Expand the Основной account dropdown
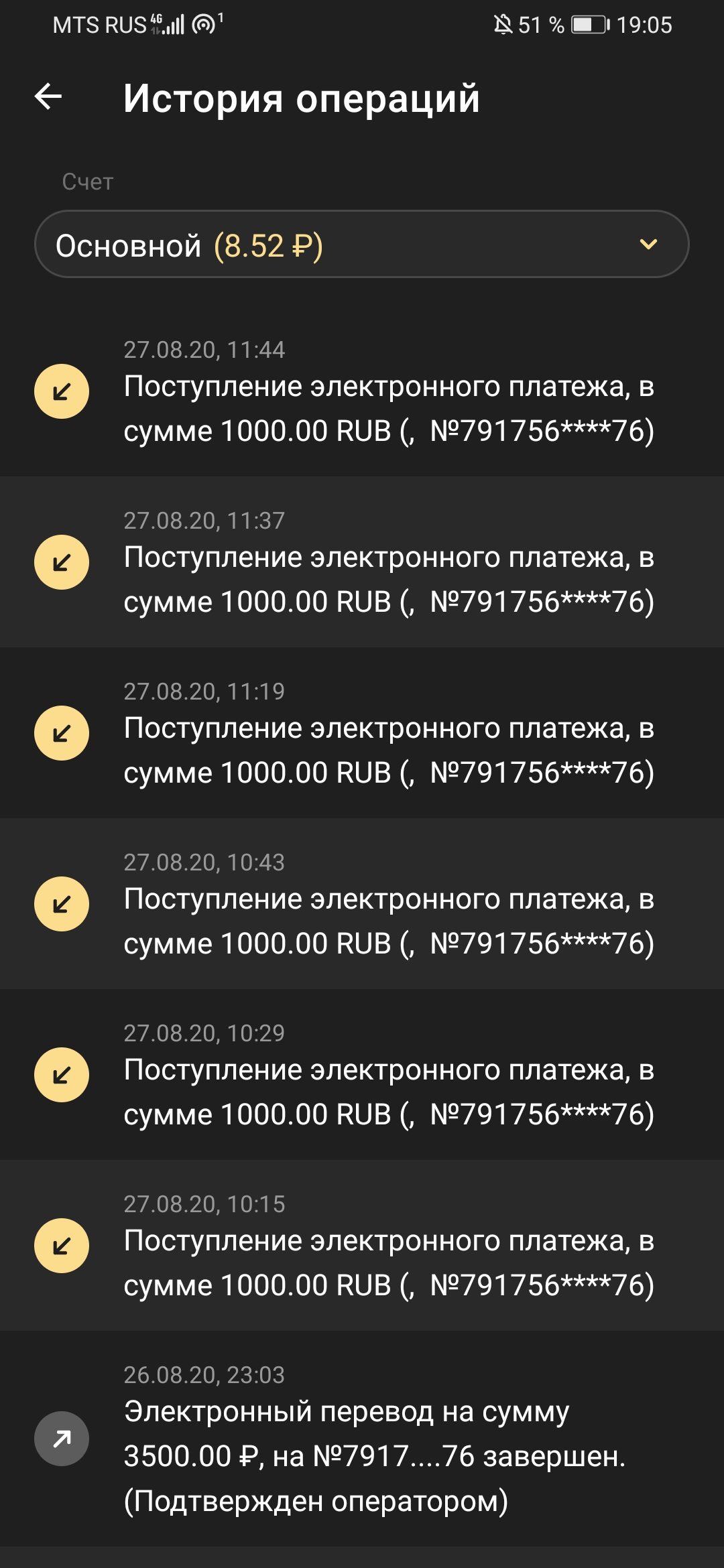724x1568 pixels. click(362, 245)
